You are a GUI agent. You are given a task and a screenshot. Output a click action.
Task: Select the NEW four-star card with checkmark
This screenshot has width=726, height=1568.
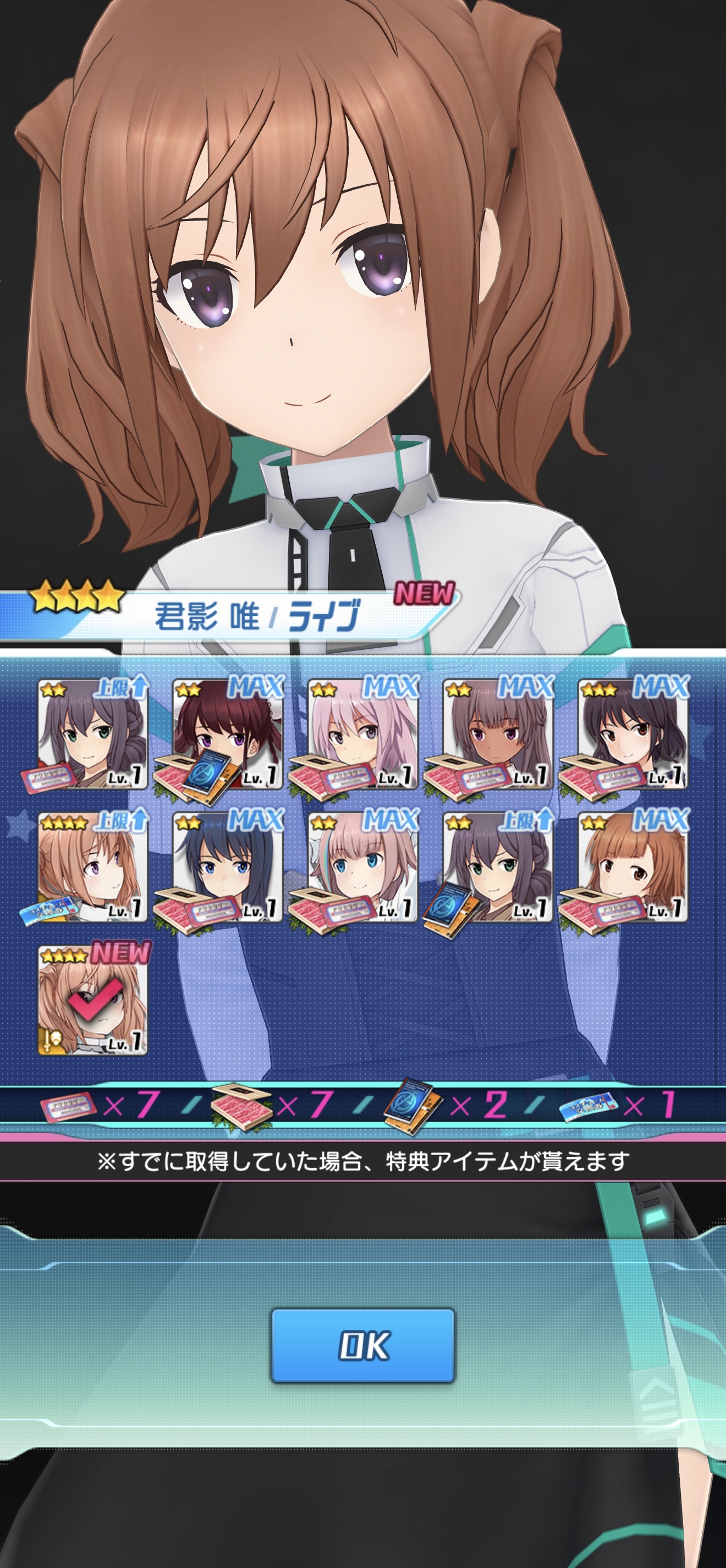[x=92, y=1000]
